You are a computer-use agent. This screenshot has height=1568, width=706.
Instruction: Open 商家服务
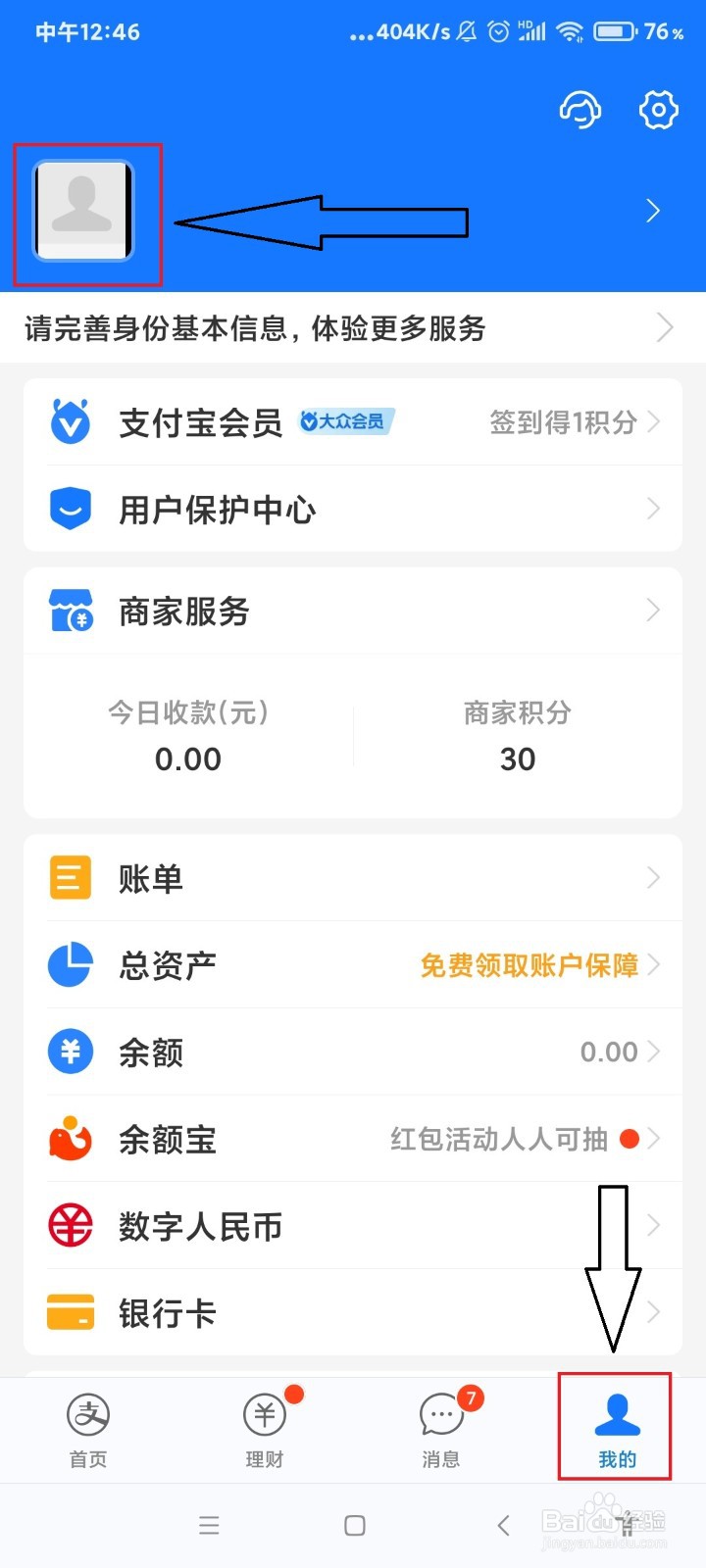pyautogui.click(x=353, y=612)
